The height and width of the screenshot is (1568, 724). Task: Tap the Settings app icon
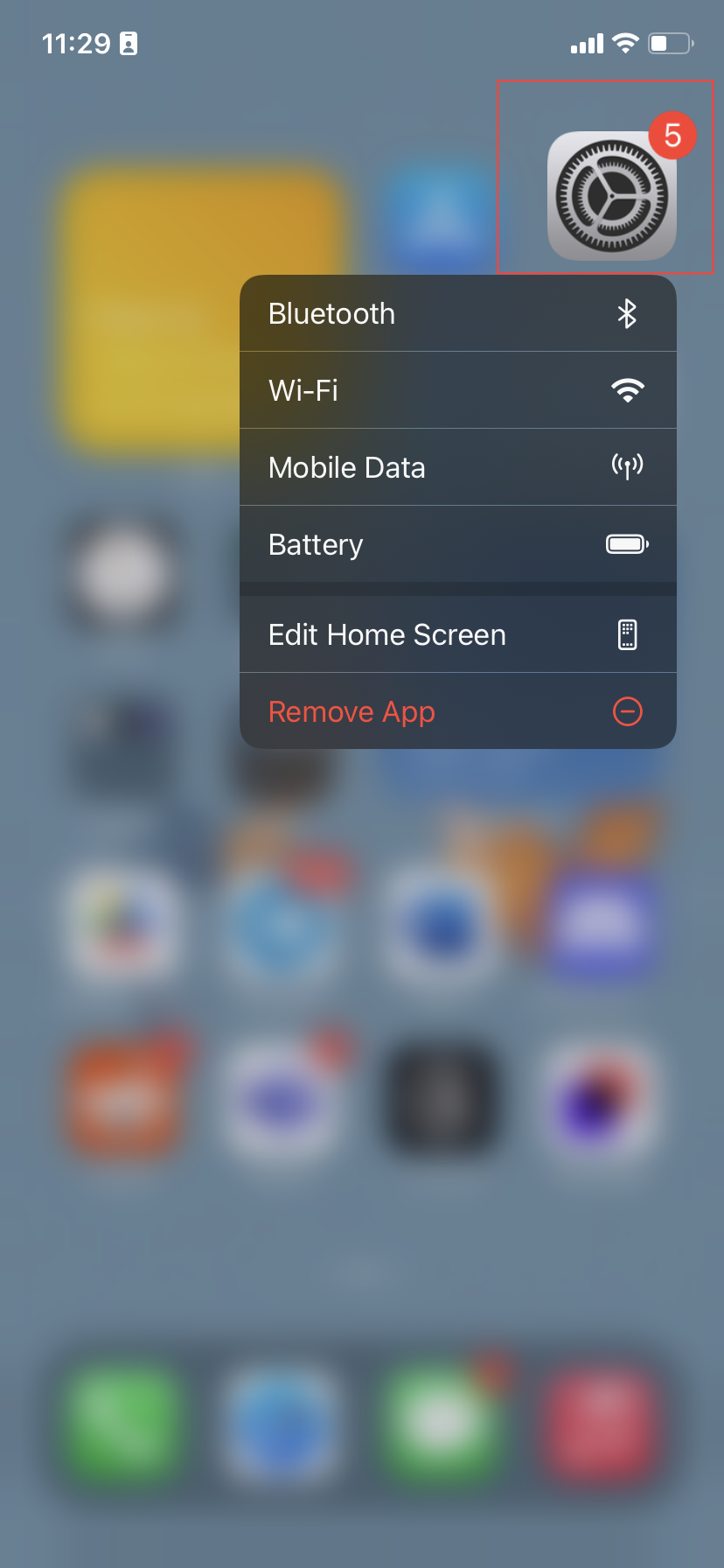point(611,196)
